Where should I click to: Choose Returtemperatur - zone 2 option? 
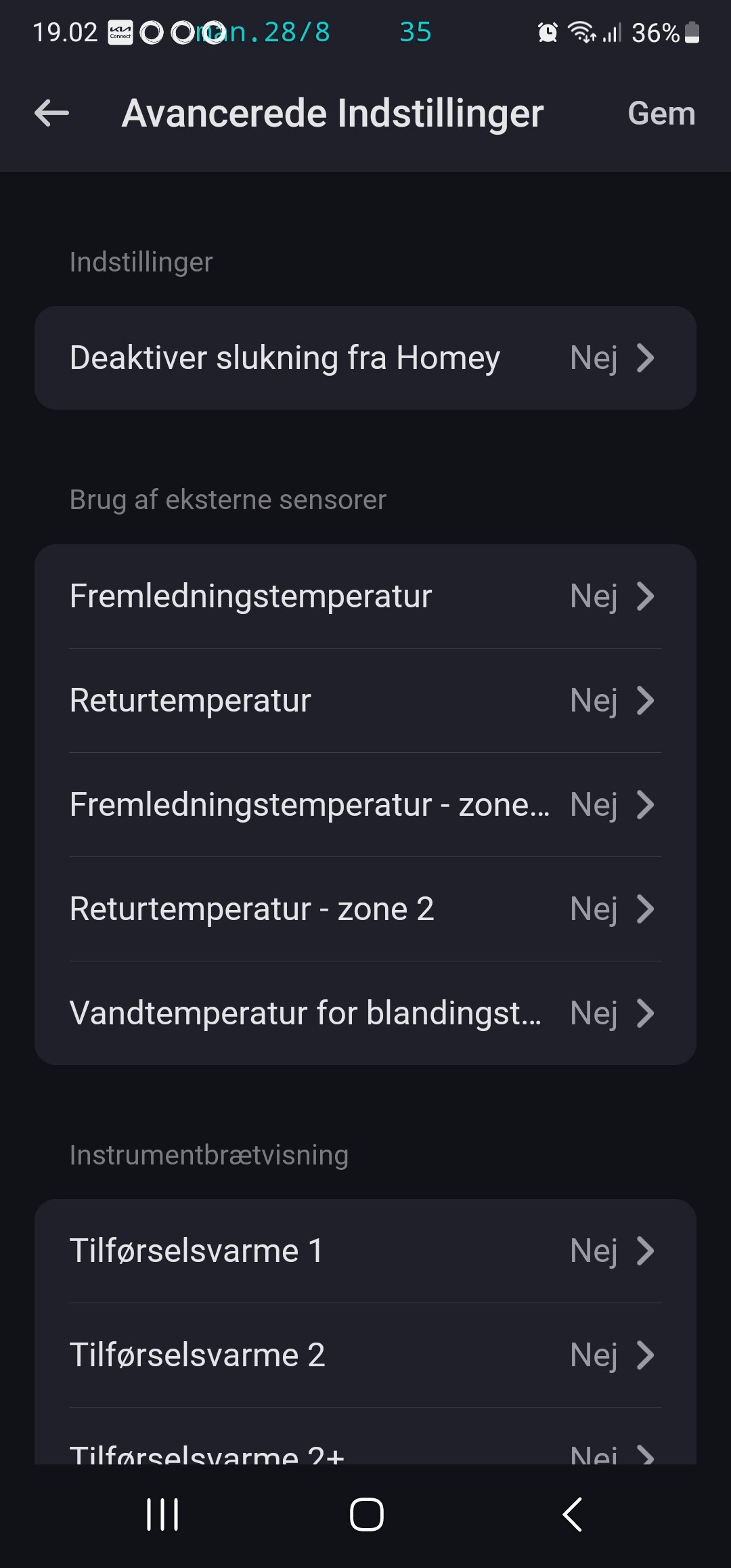(x=365, y=909)
